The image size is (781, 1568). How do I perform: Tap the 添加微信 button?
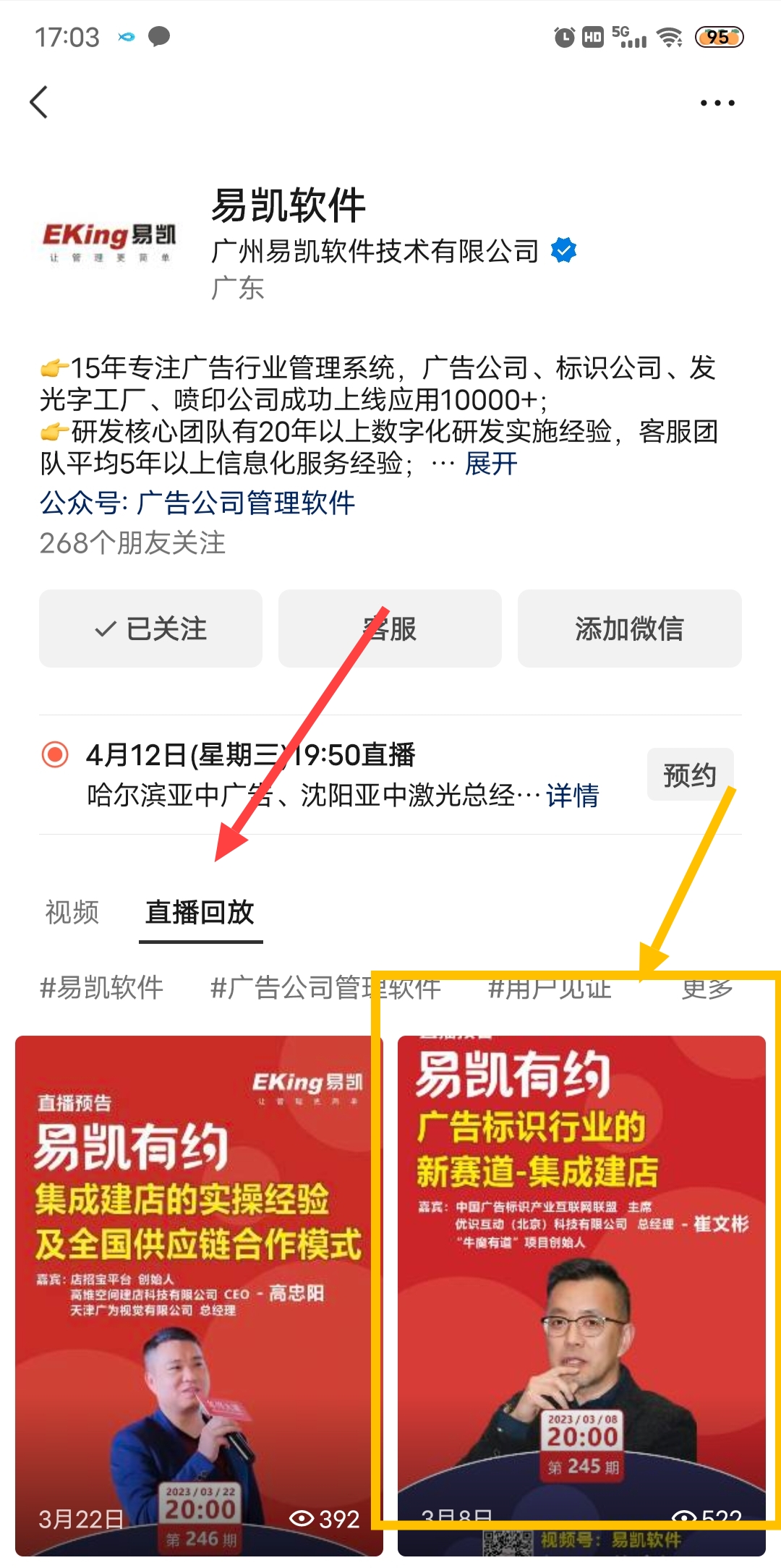pyautogui.click(x=629, y=629)
